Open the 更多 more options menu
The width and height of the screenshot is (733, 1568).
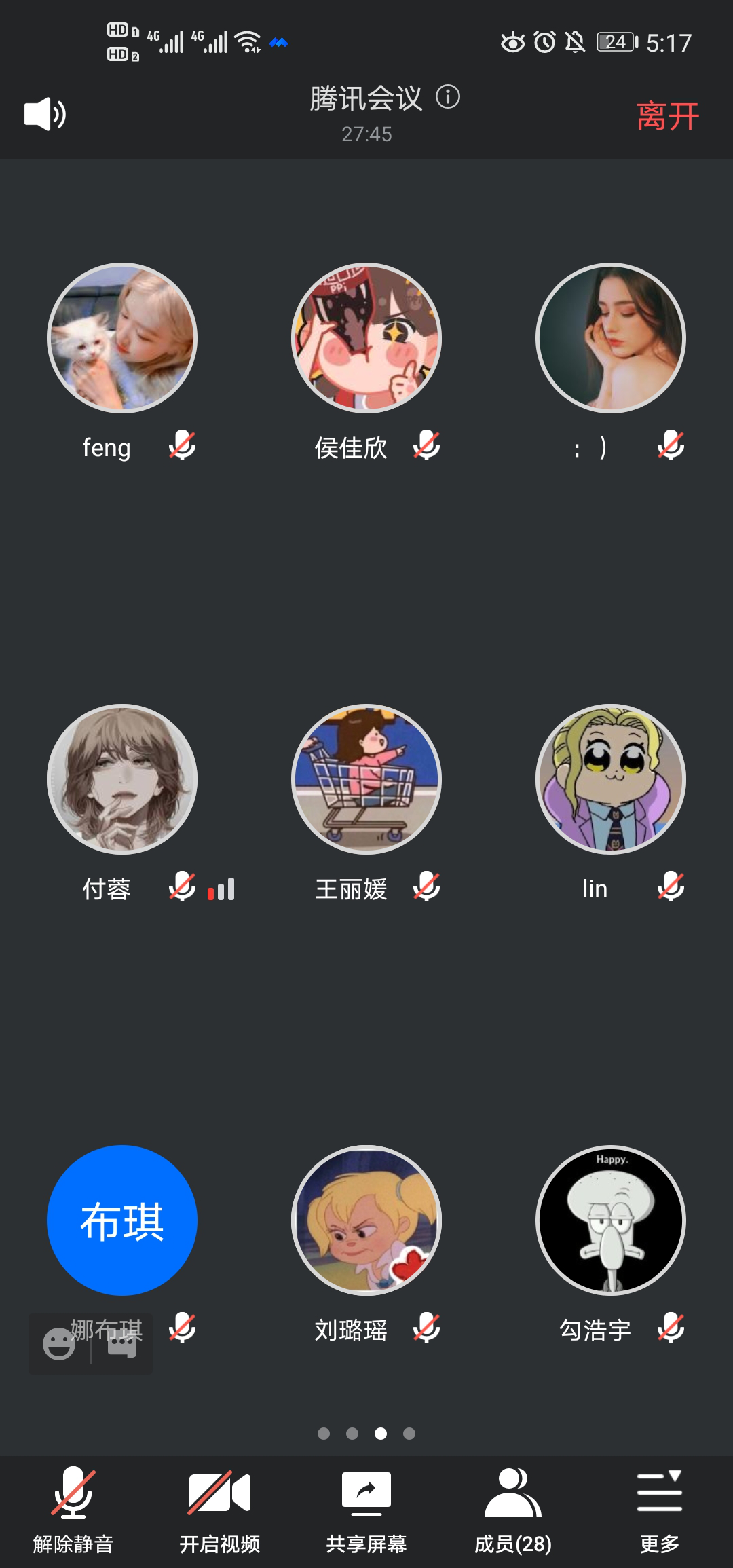(x=659, y=1508)
